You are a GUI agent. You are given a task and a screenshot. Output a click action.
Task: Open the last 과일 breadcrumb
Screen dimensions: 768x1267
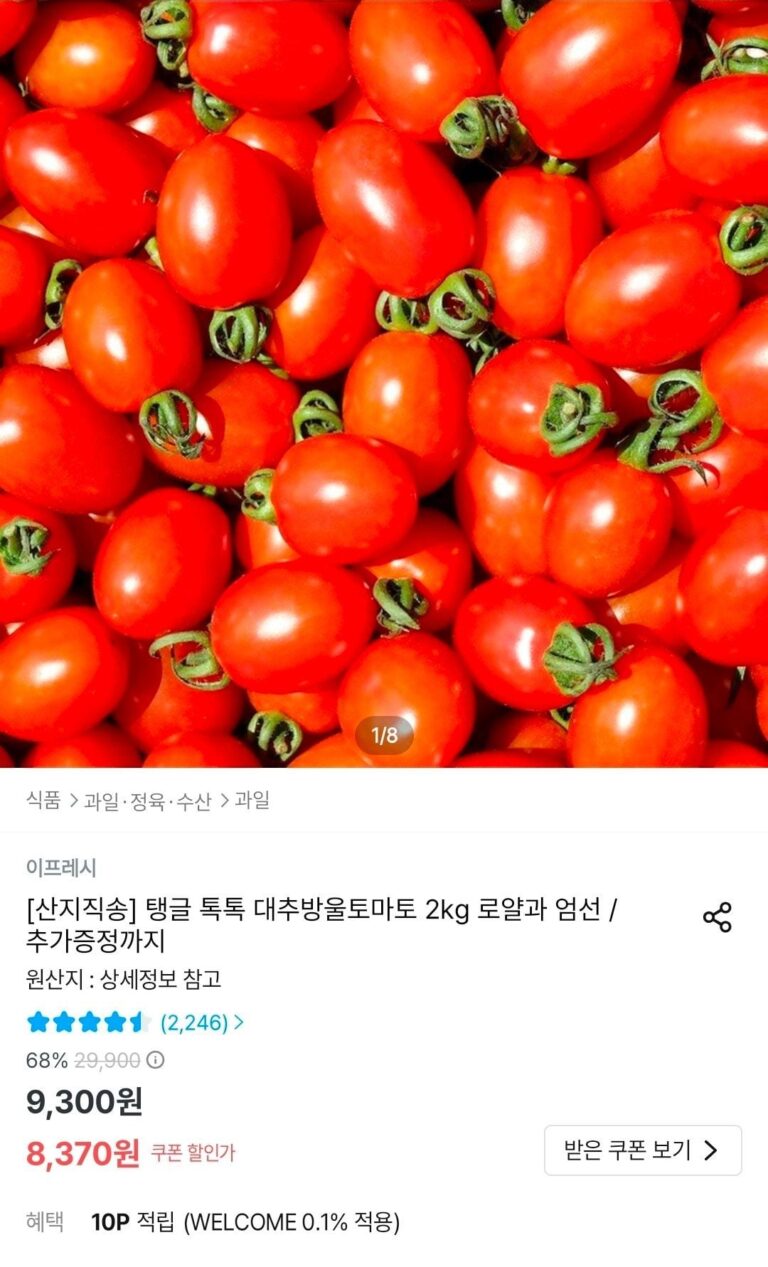pos(252,800)
